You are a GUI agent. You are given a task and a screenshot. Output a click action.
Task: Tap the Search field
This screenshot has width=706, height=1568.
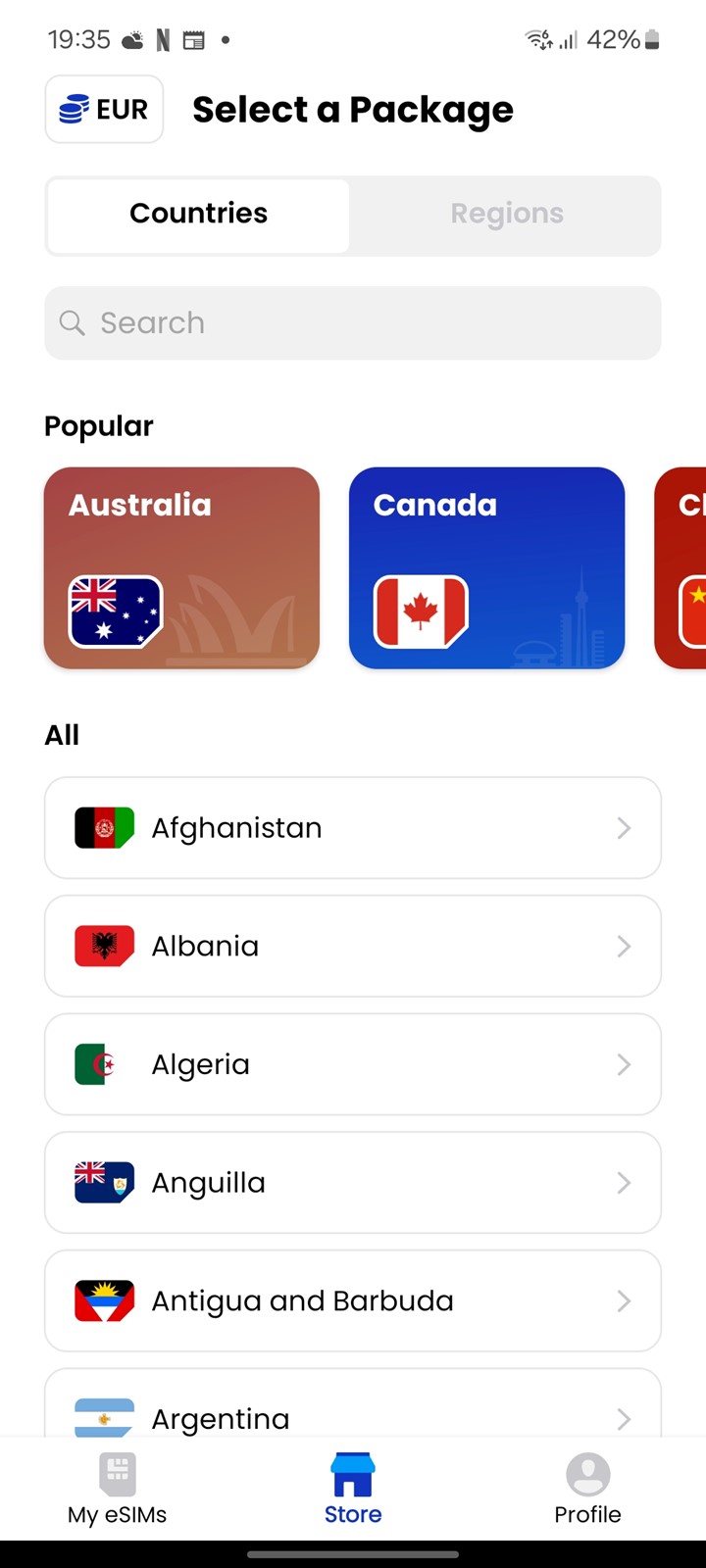pos(353,322)
